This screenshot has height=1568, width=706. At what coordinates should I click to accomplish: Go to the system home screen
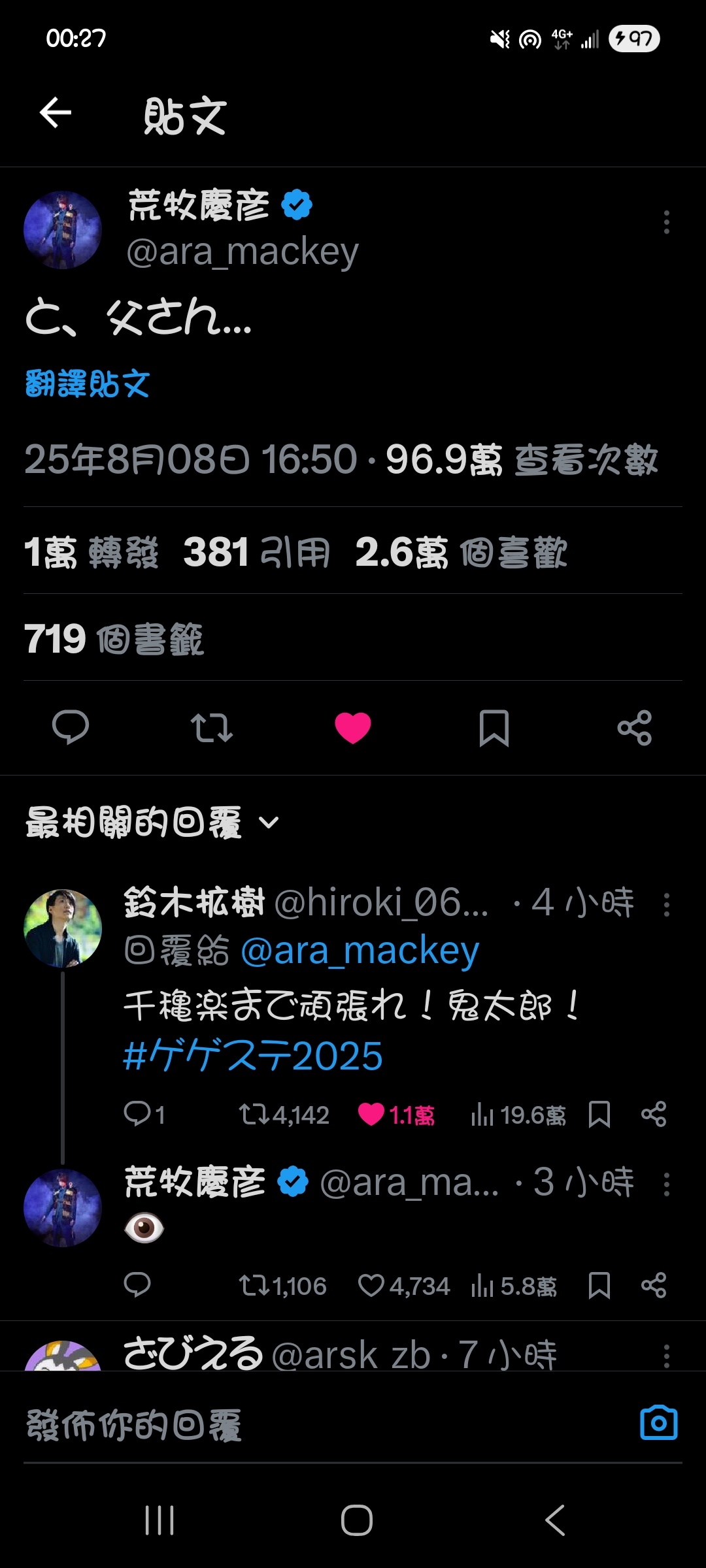pos(356,1520)
